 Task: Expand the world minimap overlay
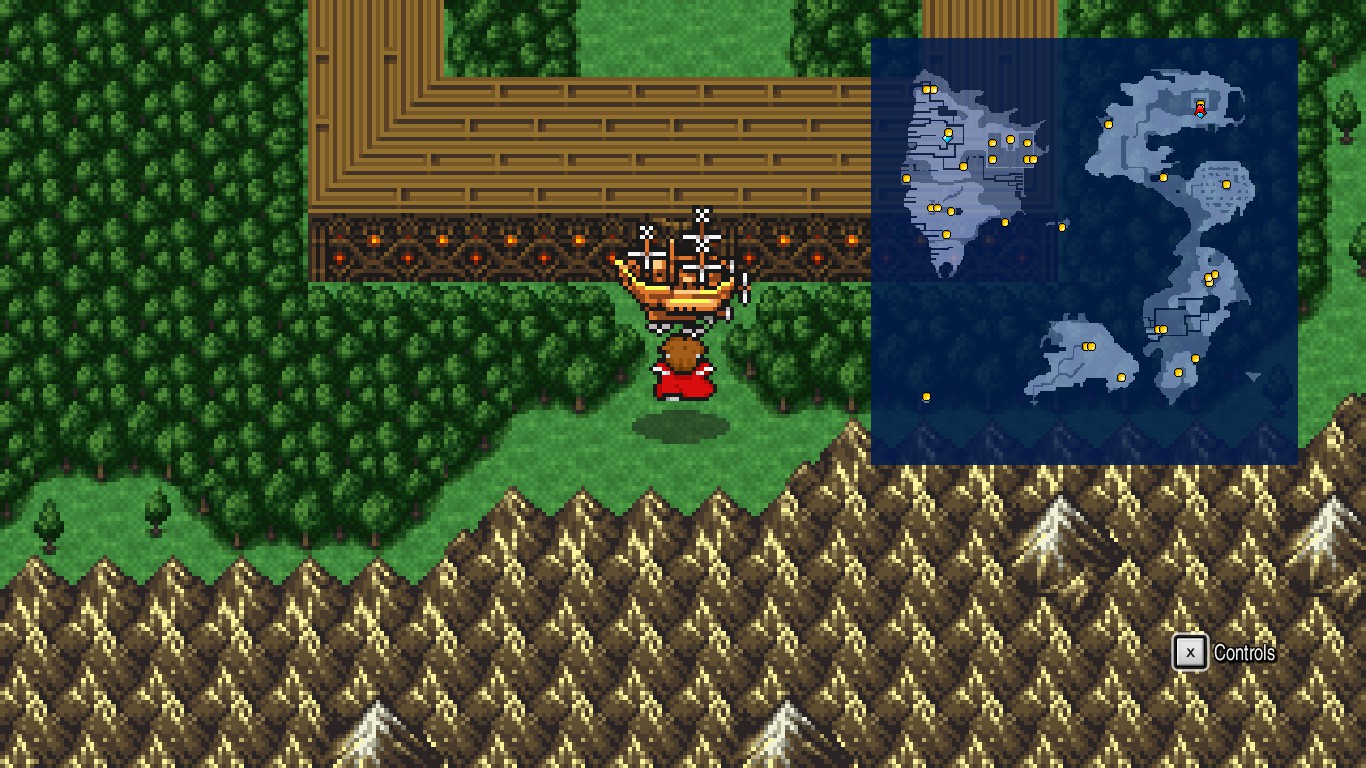click(x=1084, y=251)
